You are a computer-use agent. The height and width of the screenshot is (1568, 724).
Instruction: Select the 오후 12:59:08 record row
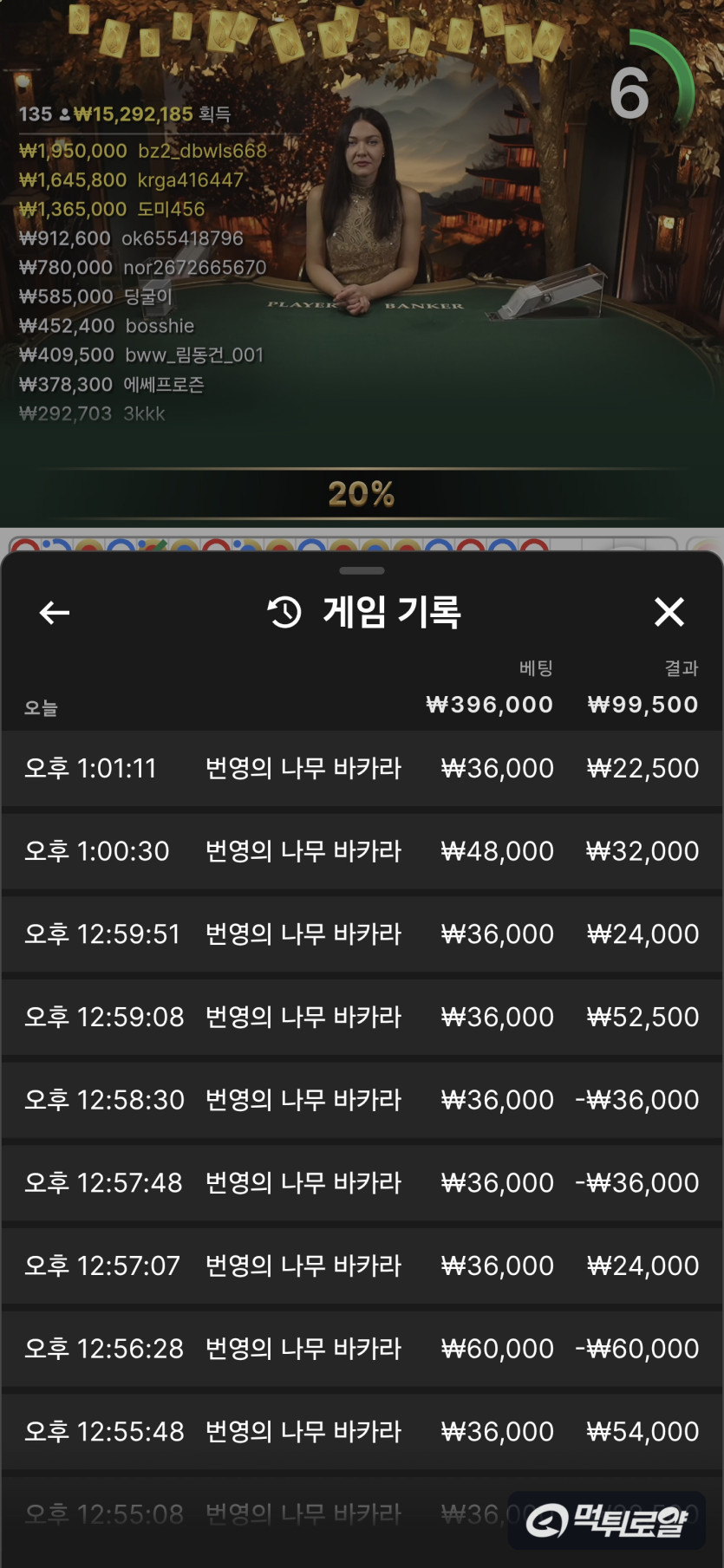point(362,1017)
